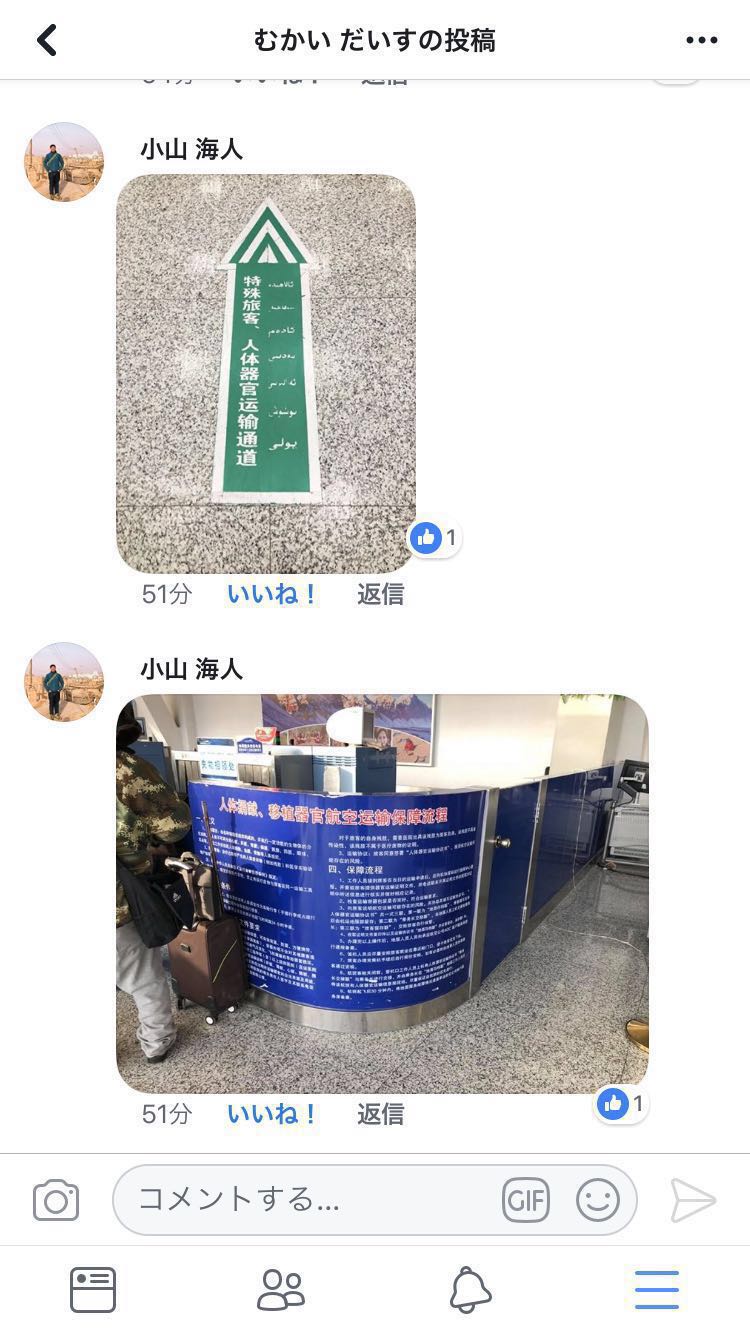Screen dimensions: 750x1334
Task: Open the three-dot overflow menu
Action: pyautogui.click(x=701, y=40)
